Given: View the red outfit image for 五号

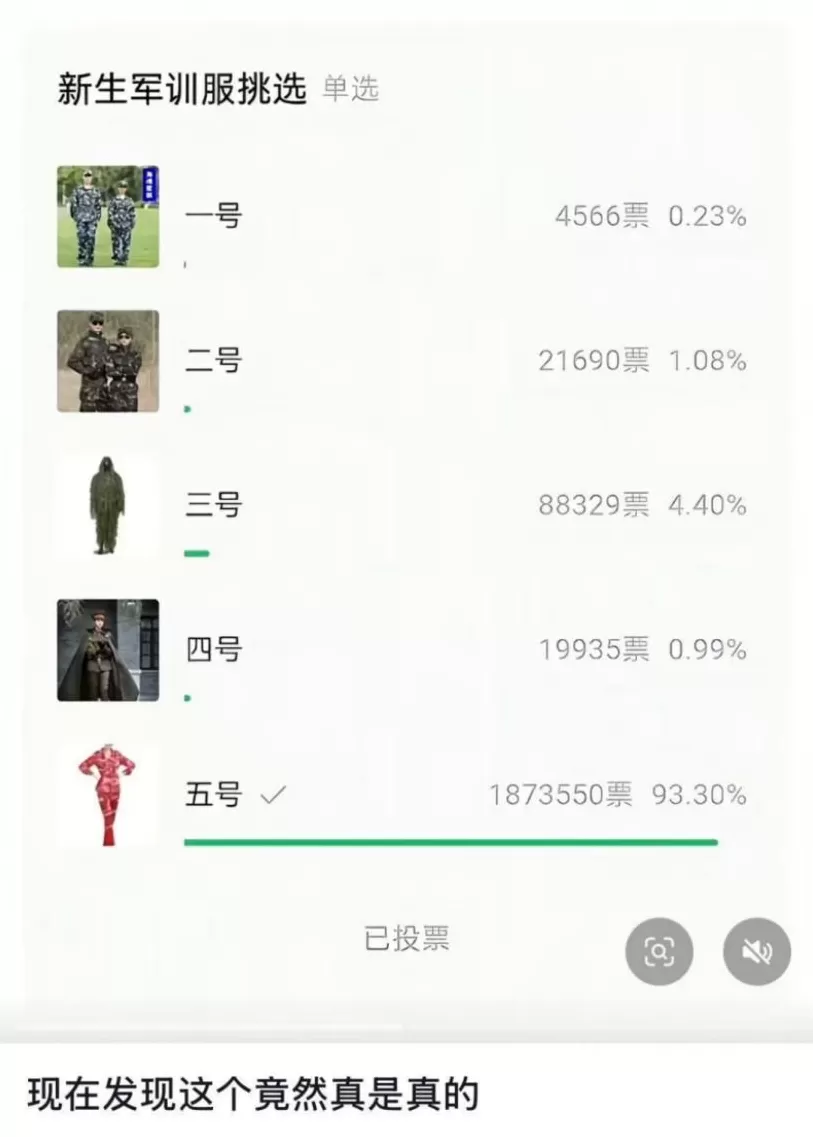Looking at the screenshot, I should point(108,793).
